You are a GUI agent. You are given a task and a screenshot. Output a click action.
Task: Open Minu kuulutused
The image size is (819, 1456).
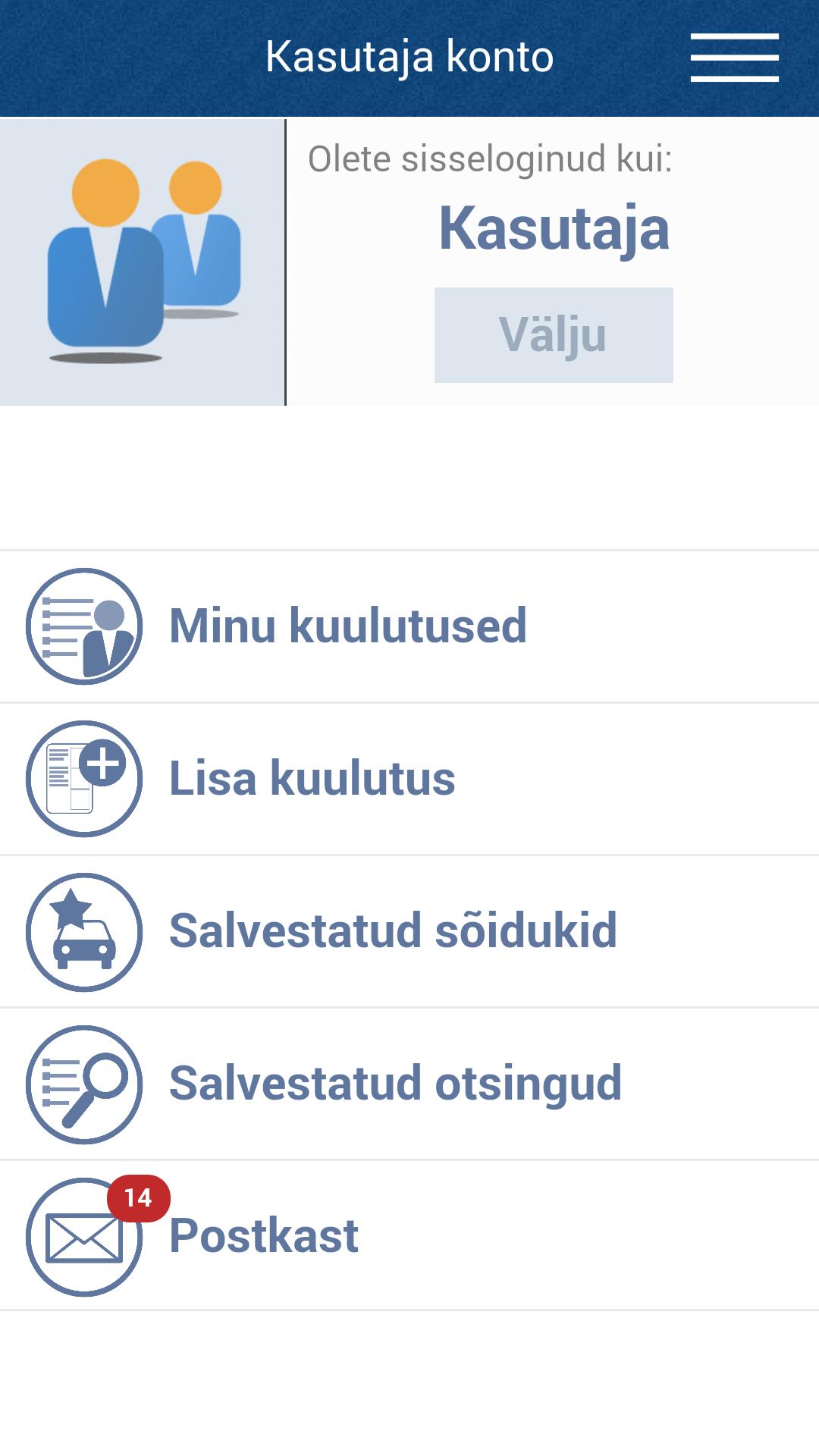[409, 626]
